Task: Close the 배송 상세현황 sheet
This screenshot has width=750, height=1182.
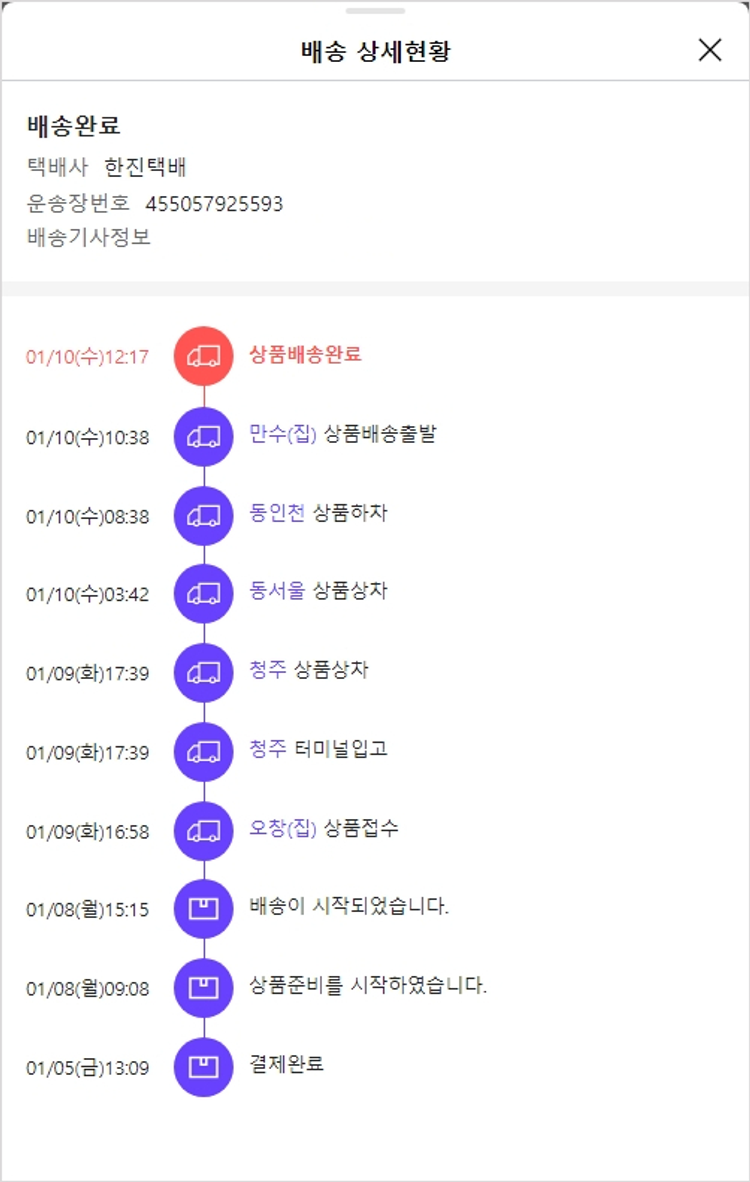Action: tap(709, 50)
